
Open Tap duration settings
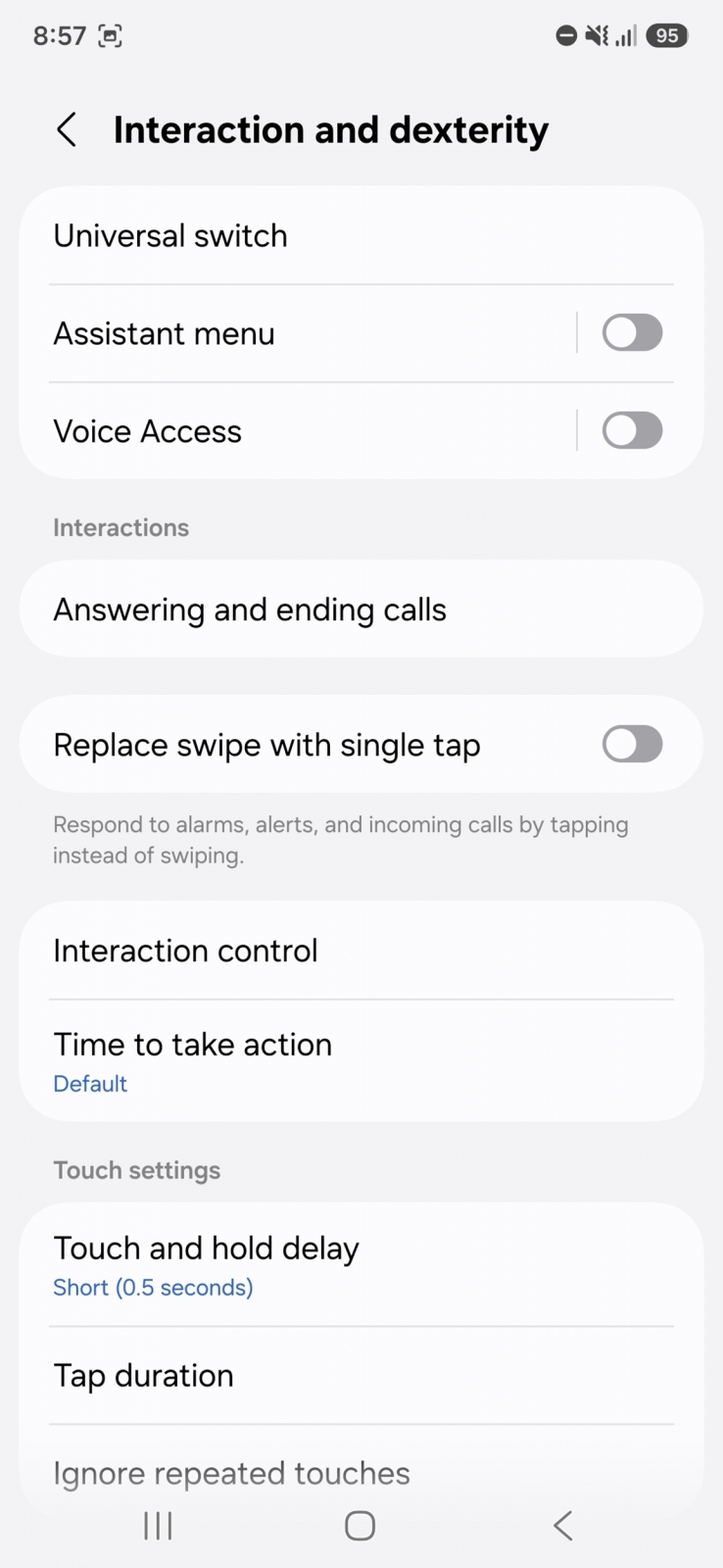pos(361,1376)
